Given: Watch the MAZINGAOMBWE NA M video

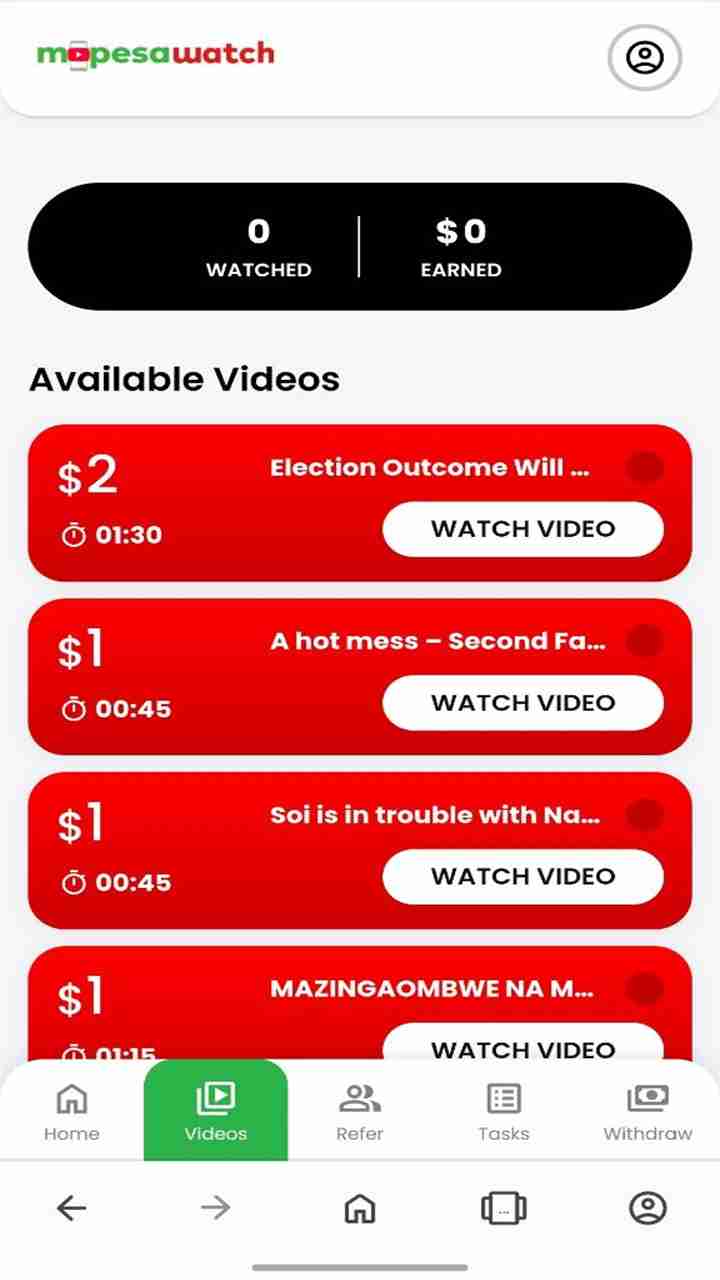Looking at the screenshot, I should pos(523,1044).
